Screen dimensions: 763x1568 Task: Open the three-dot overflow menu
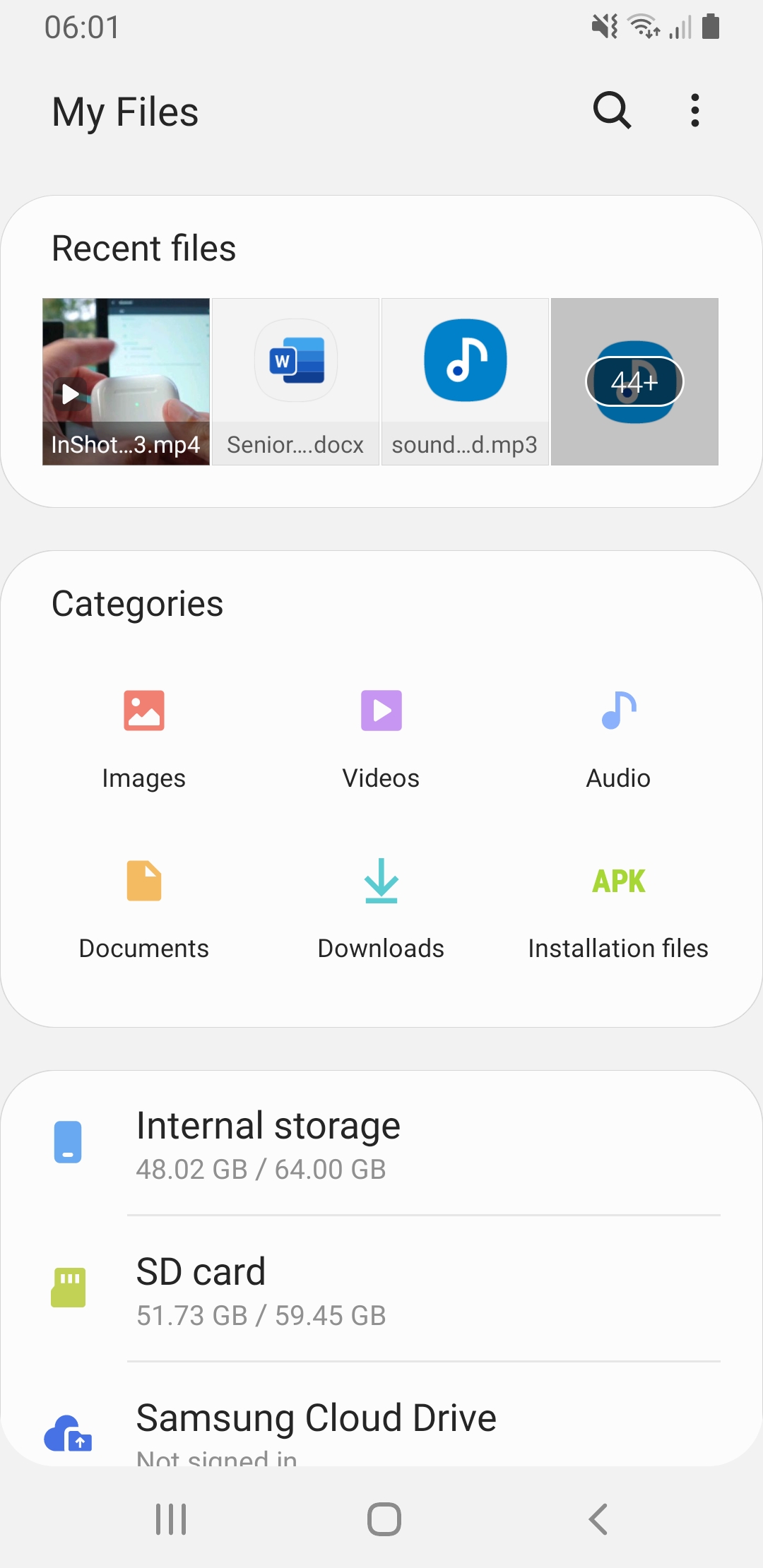pyautogui.click(x=695, y=111)
